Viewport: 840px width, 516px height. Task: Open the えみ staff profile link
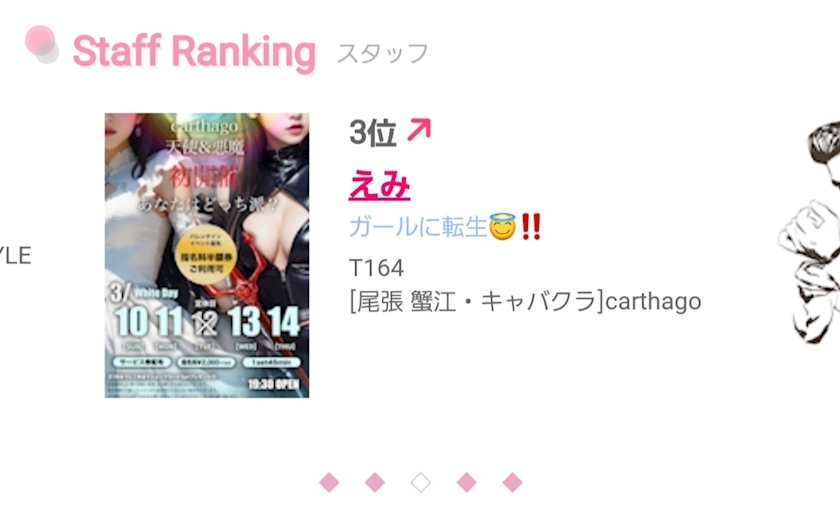[x=379, y=185]
